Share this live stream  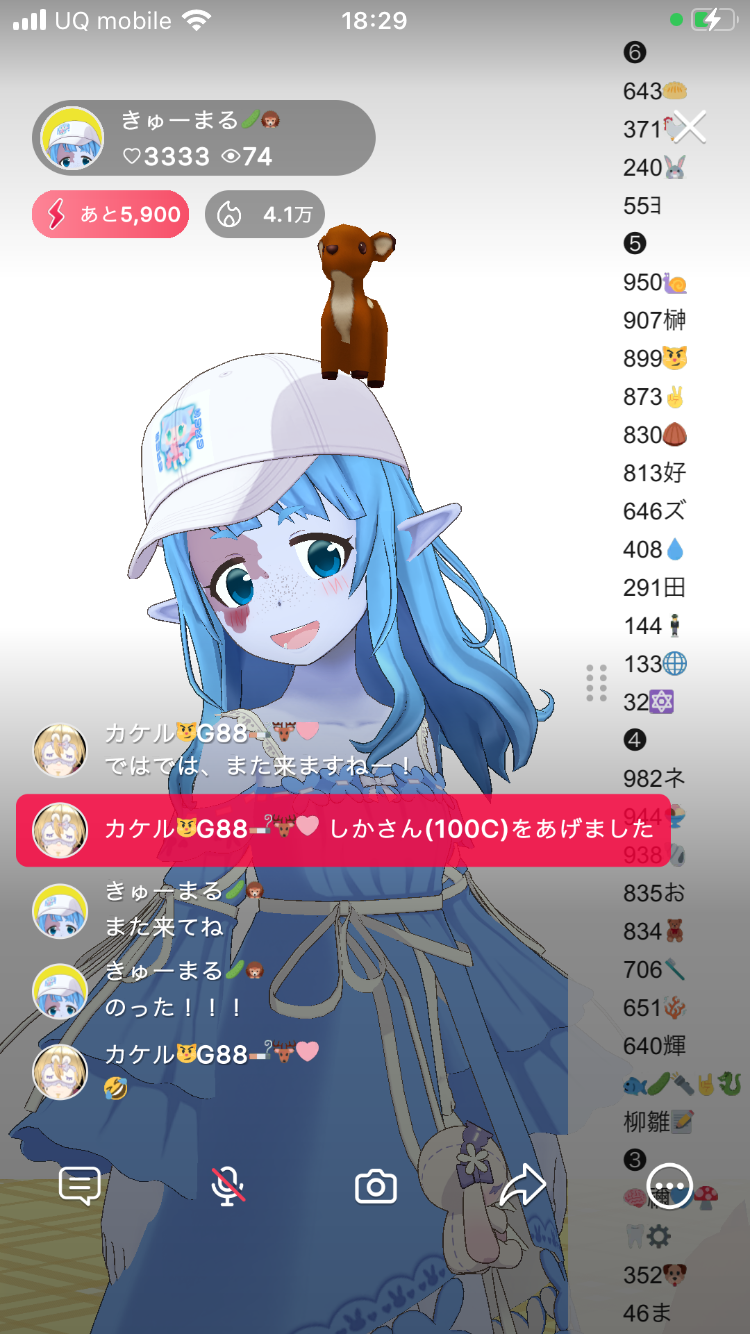point(522,1187)
